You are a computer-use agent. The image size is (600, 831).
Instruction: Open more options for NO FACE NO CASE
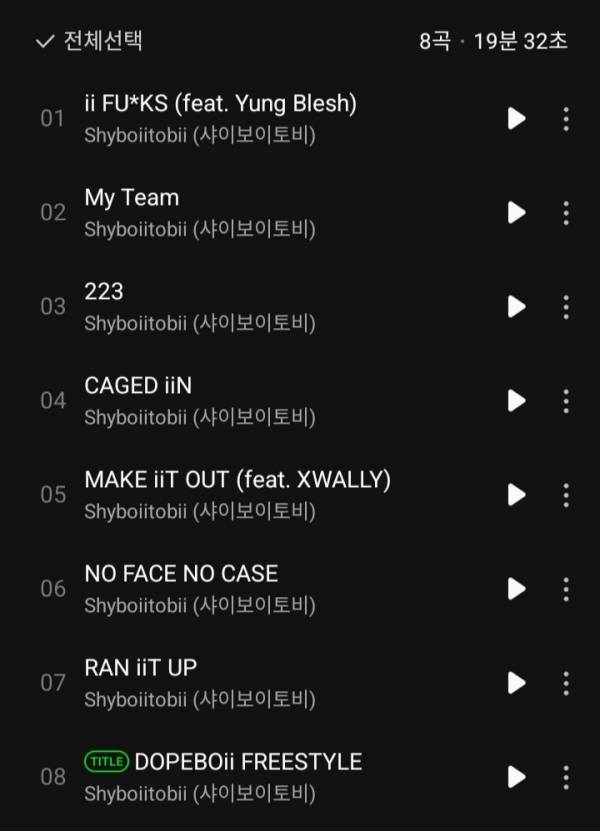(566, 588)
